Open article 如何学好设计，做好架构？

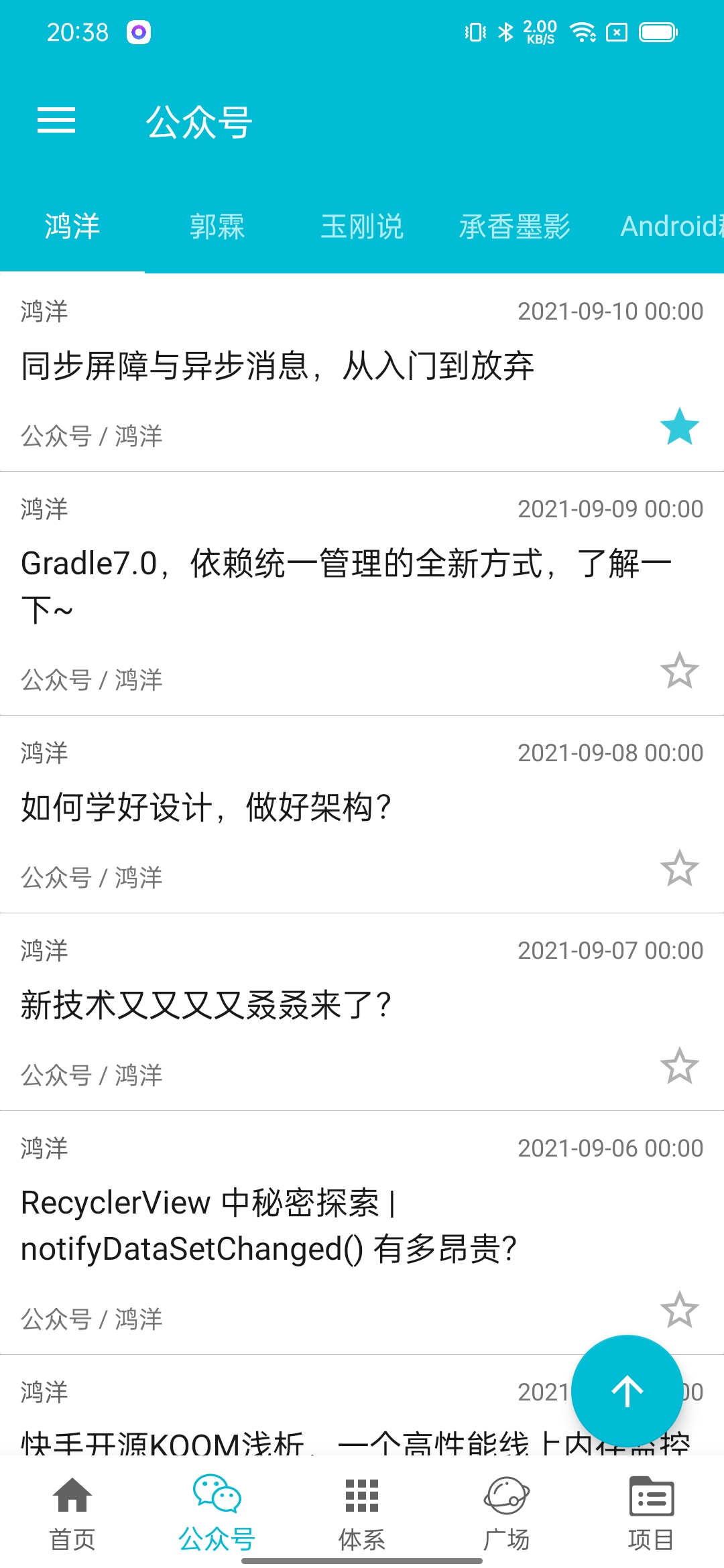pos(206,807)
